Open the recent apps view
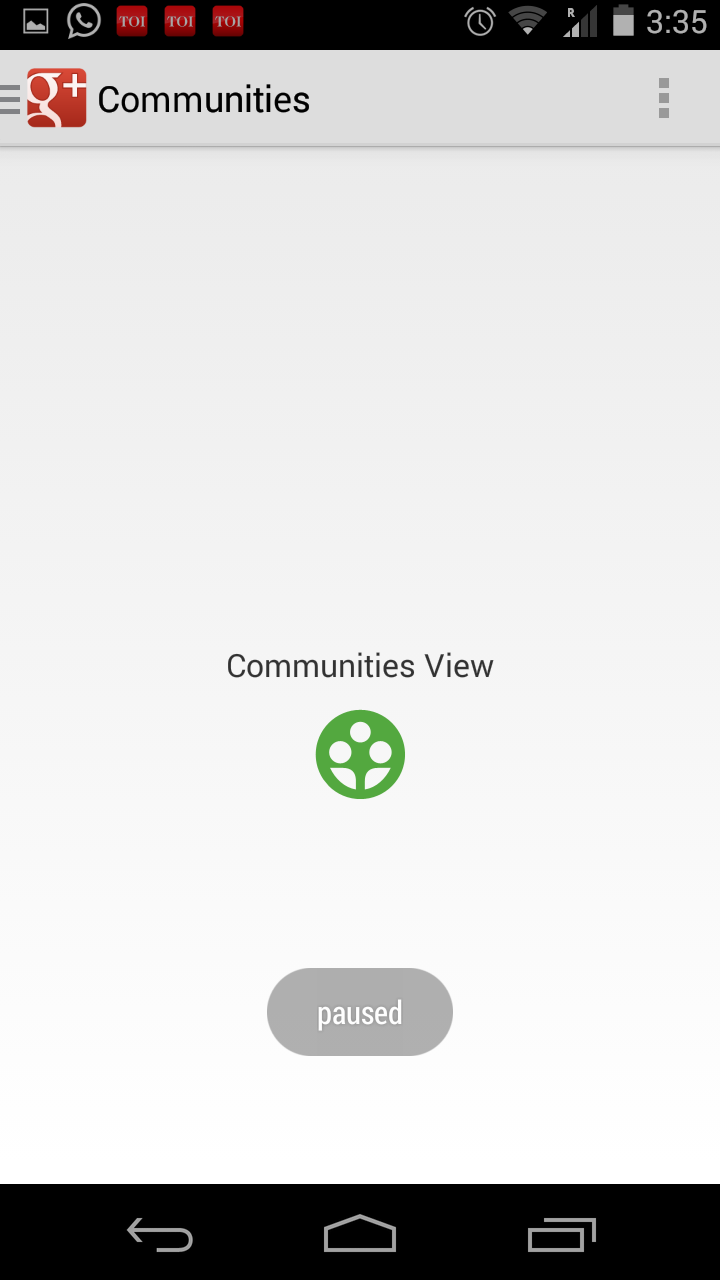The image size is (720, 1280). 561,1234
